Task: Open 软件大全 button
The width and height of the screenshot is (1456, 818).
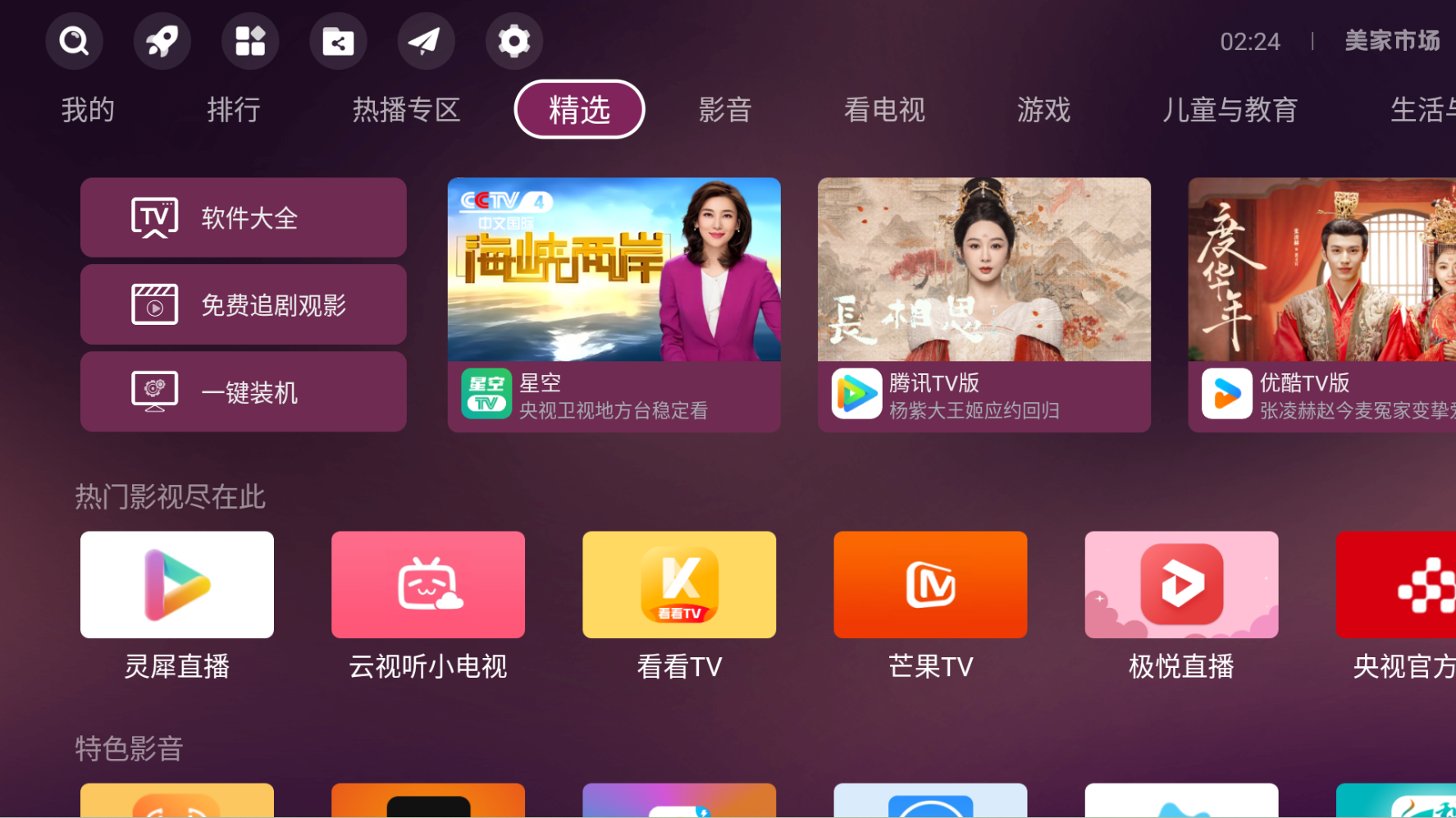Action: pos(244,217)
